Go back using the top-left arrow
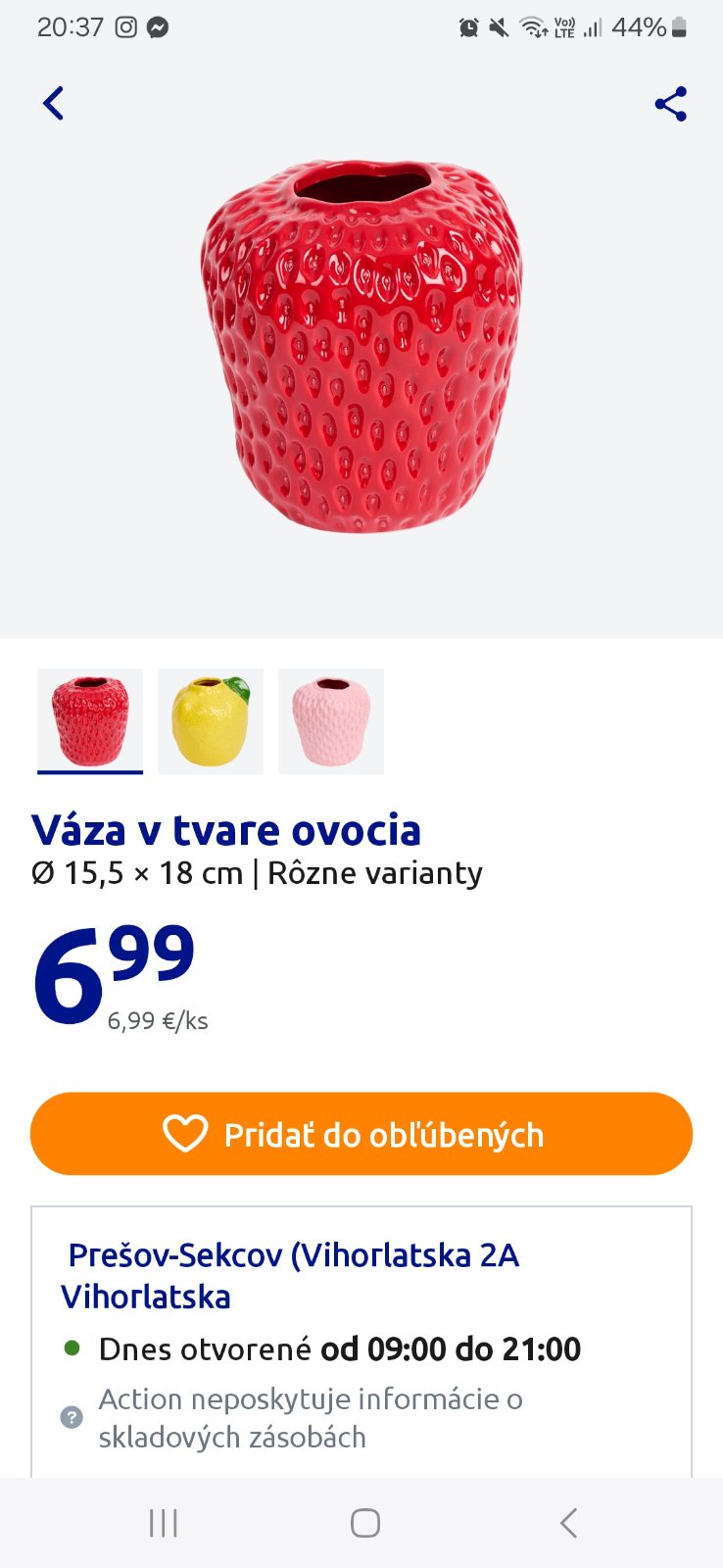 point(54,103)
